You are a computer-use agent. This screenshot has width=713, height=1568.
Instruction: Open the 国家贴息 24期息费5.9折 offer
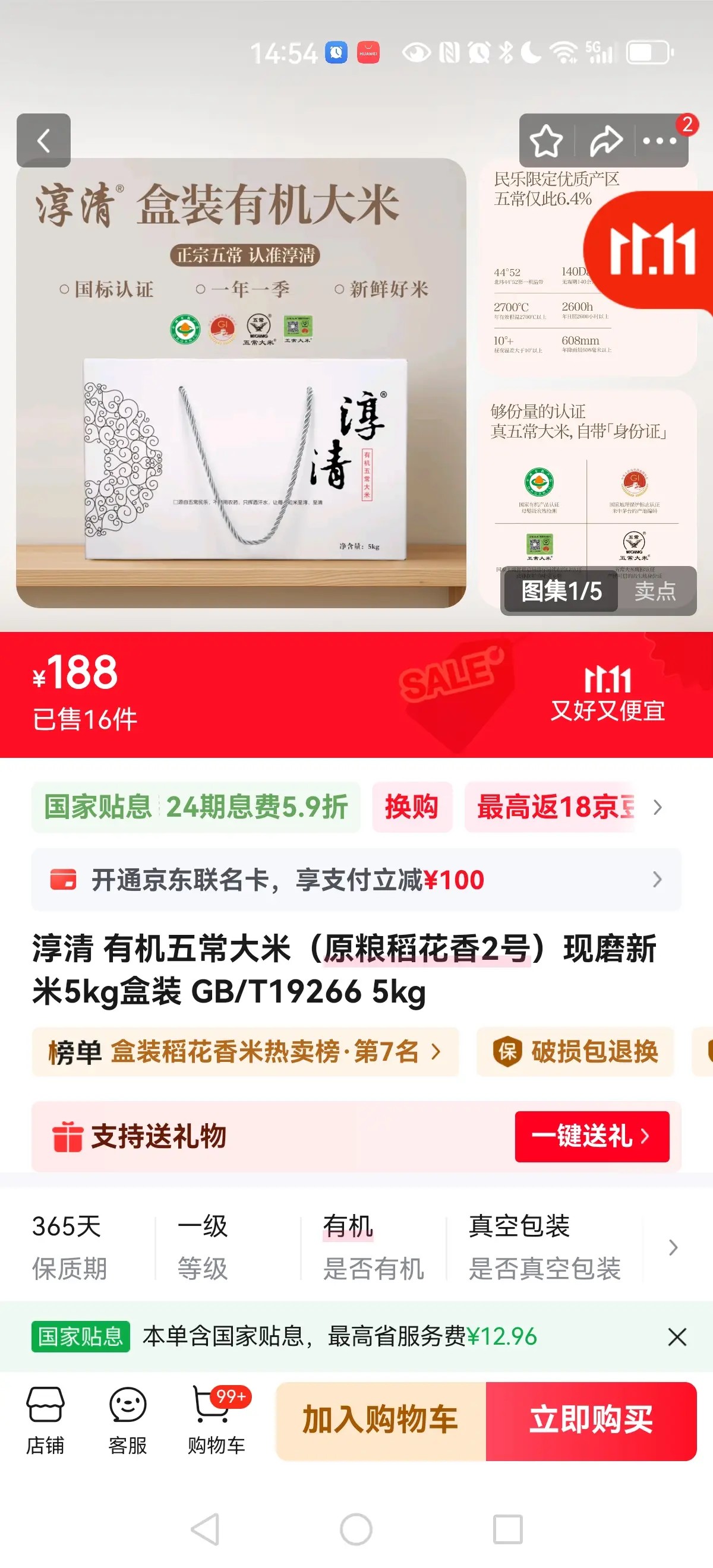coord(195,807)
